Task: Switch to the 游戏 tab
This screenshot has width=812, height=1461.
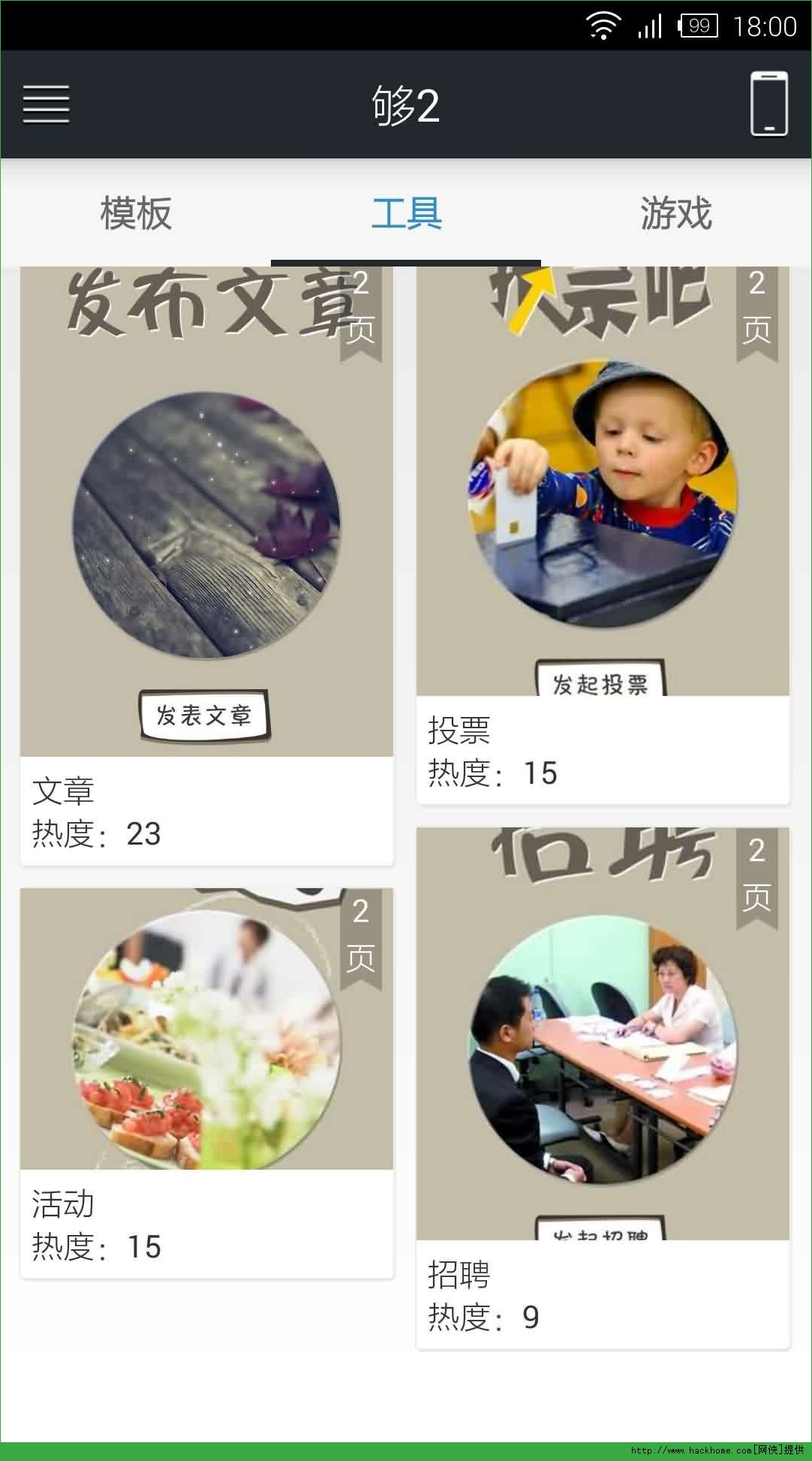Action: 676,213
